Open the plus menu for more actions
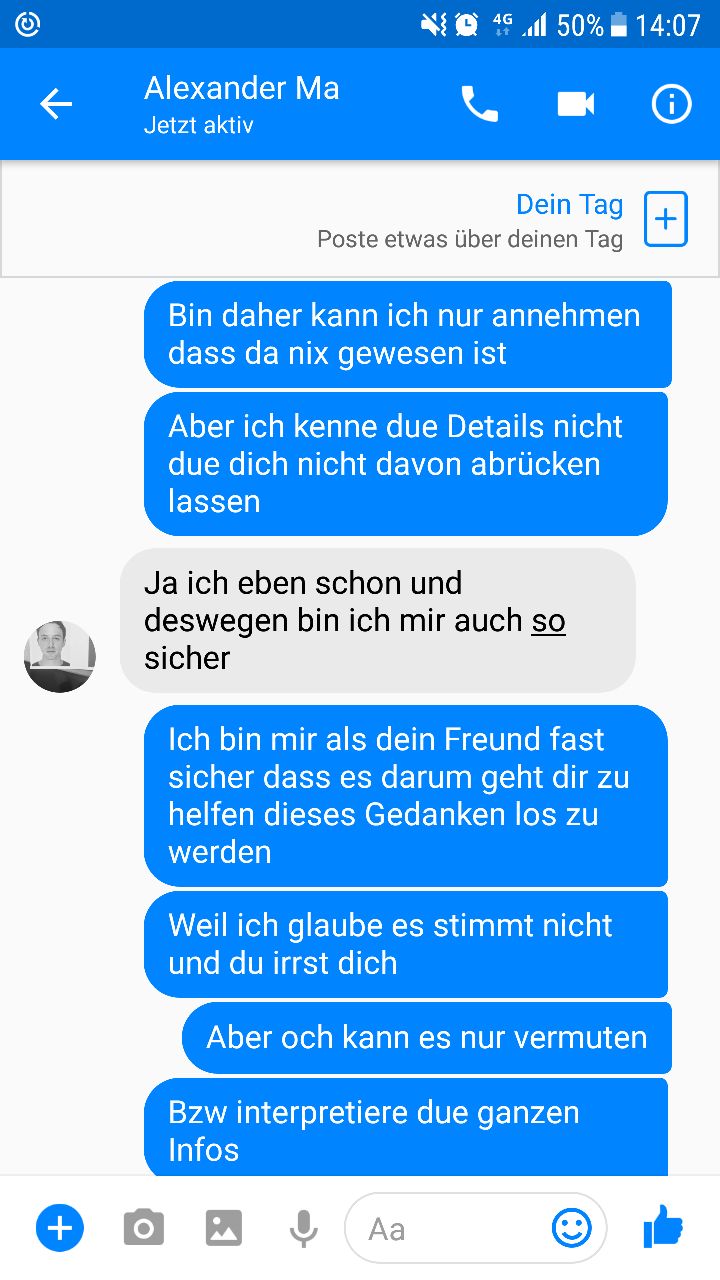Image resolution: width=720 pixels, height=1280 pixels. pyautogui.click(x=60, y=1228)
